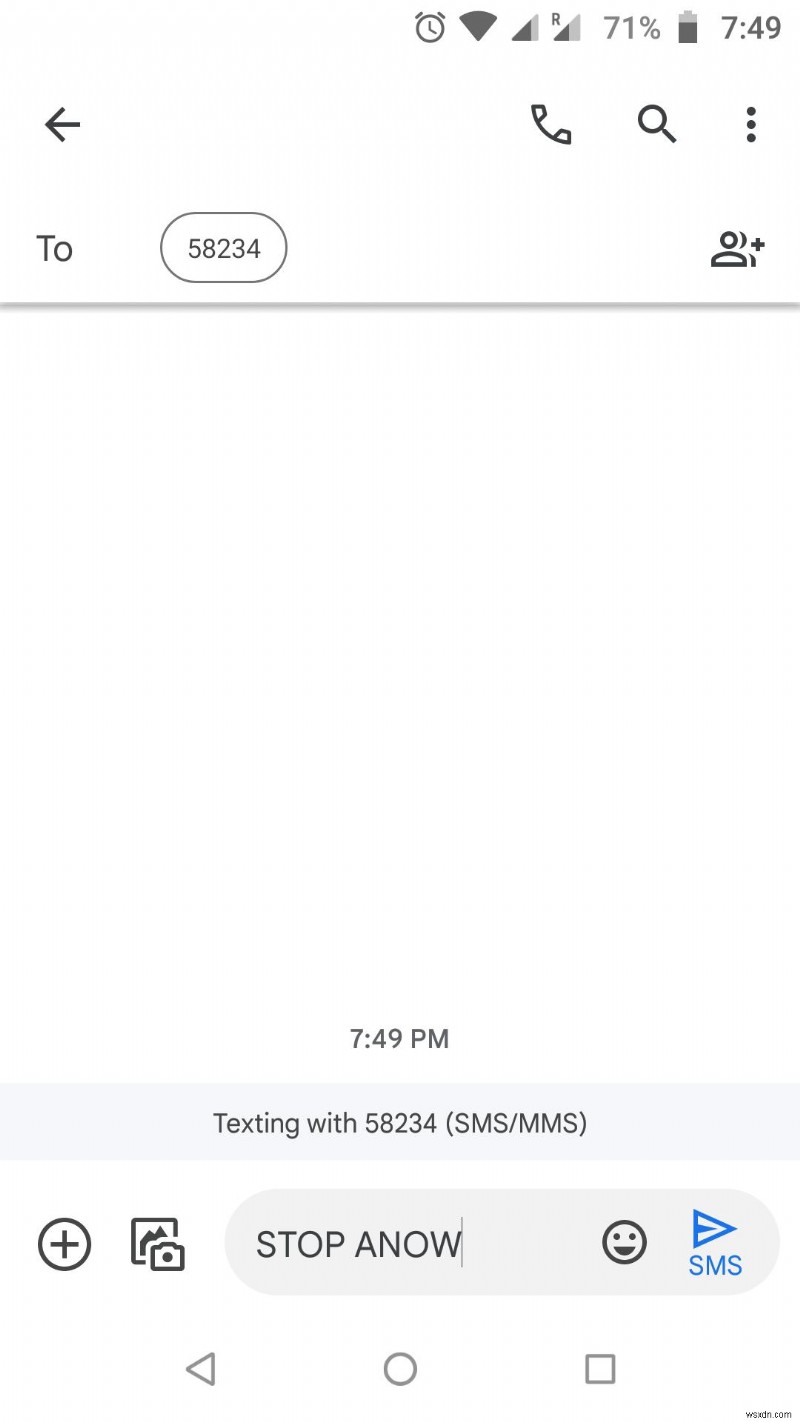
Task: Tap the To recipient field
Action: (x=54, y=249)
